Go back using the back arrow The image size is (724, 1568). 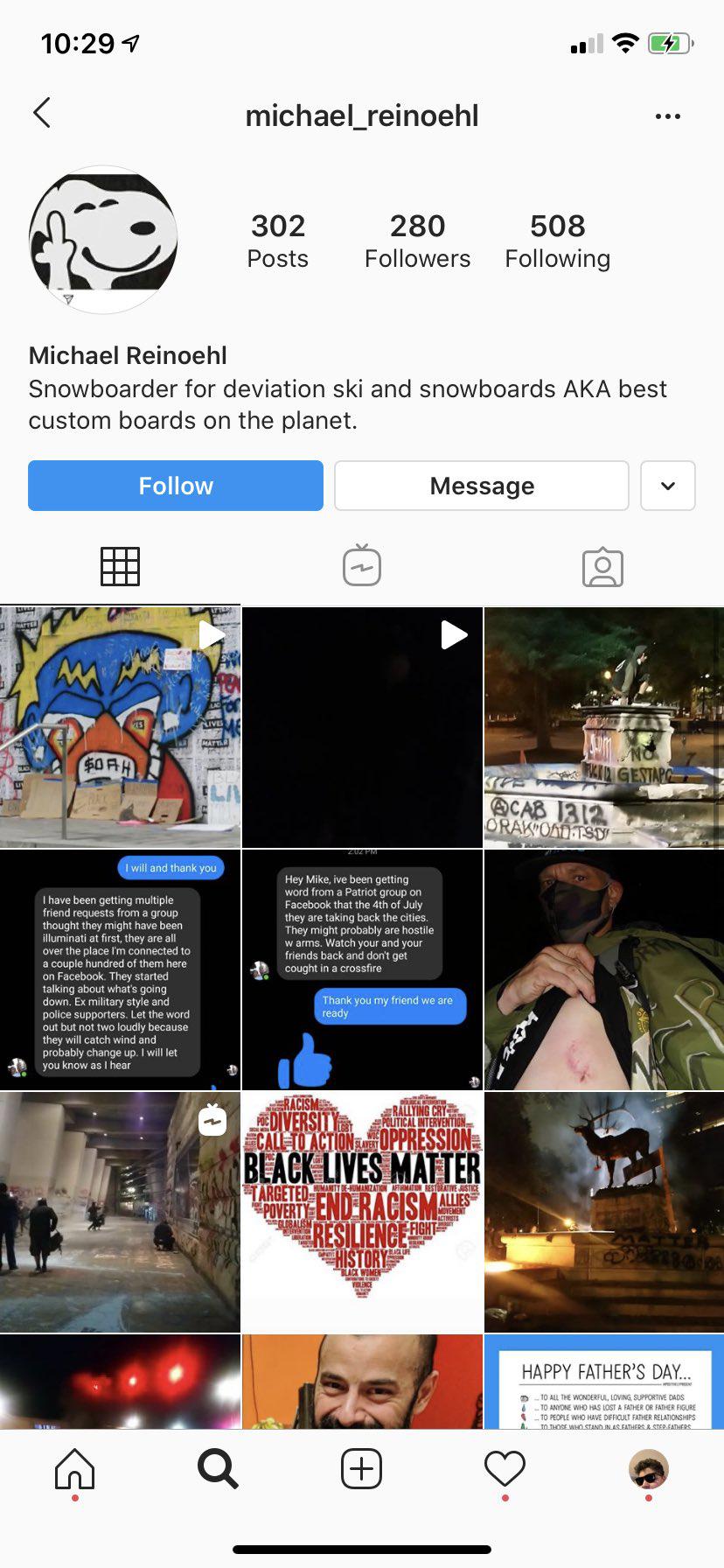click(42, 114)
